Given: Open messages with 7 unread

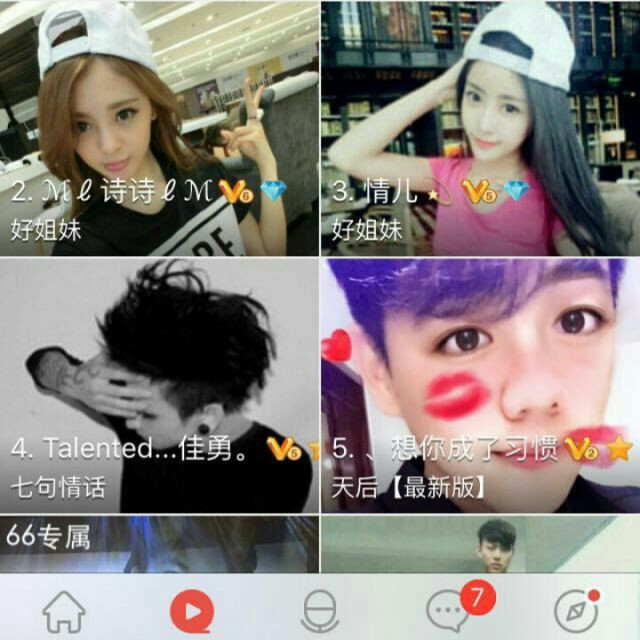Looking at the screenshot, I should tap(449, 608).
